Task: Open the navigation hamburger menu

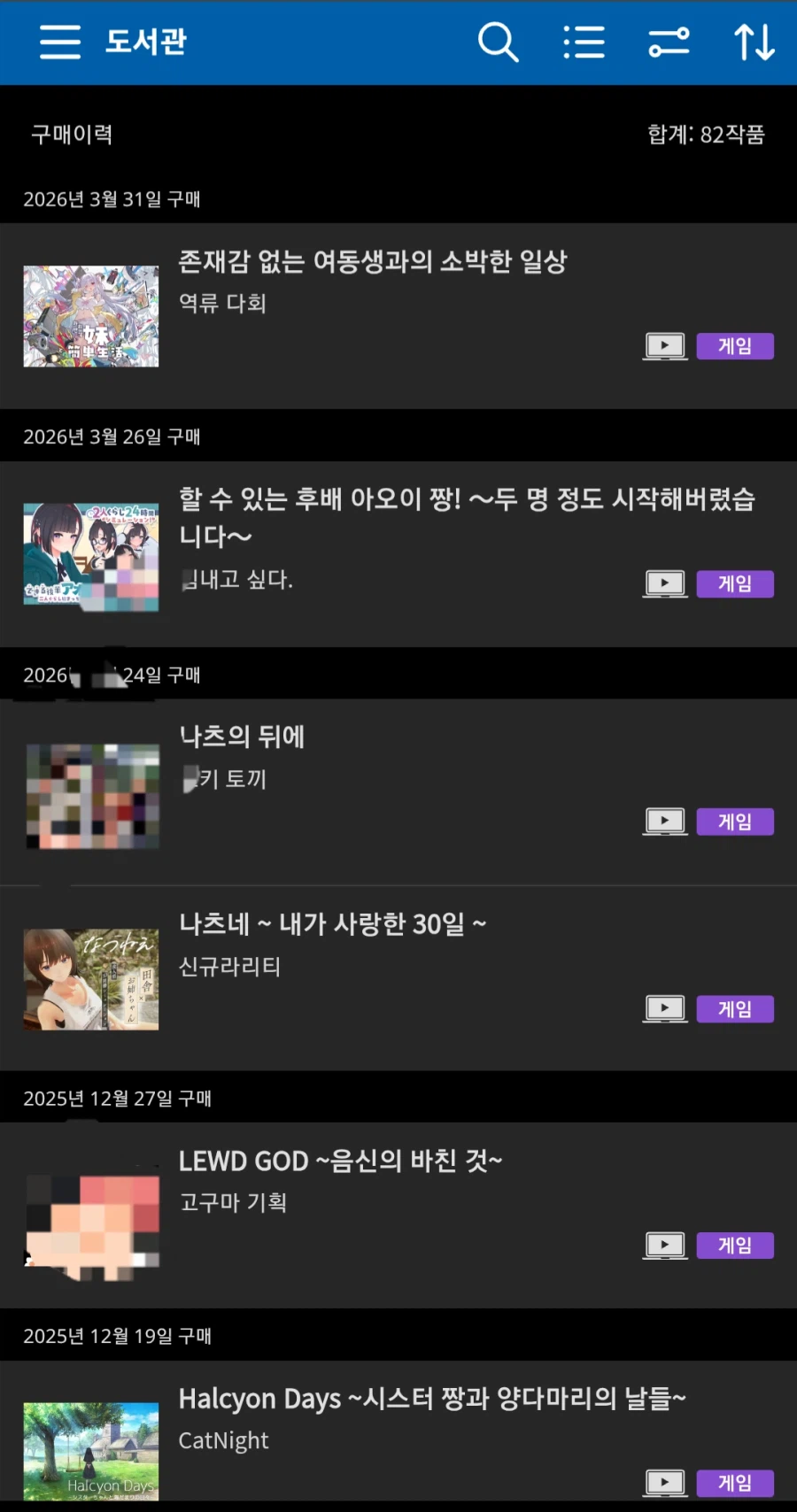Action: 58,42
